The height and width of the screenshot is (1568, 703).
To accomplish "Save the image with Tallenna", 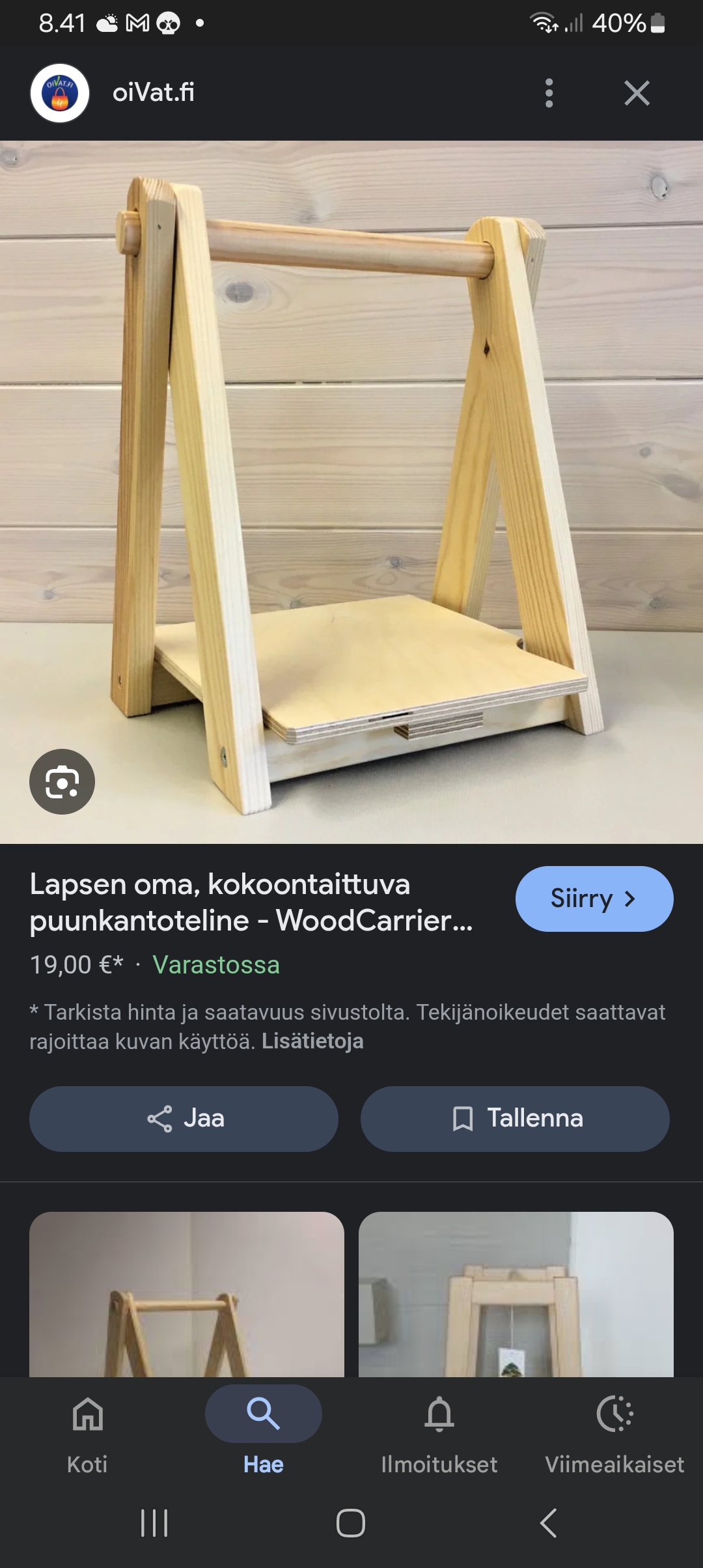I will pyautogui.click(x=515, y=1119).
